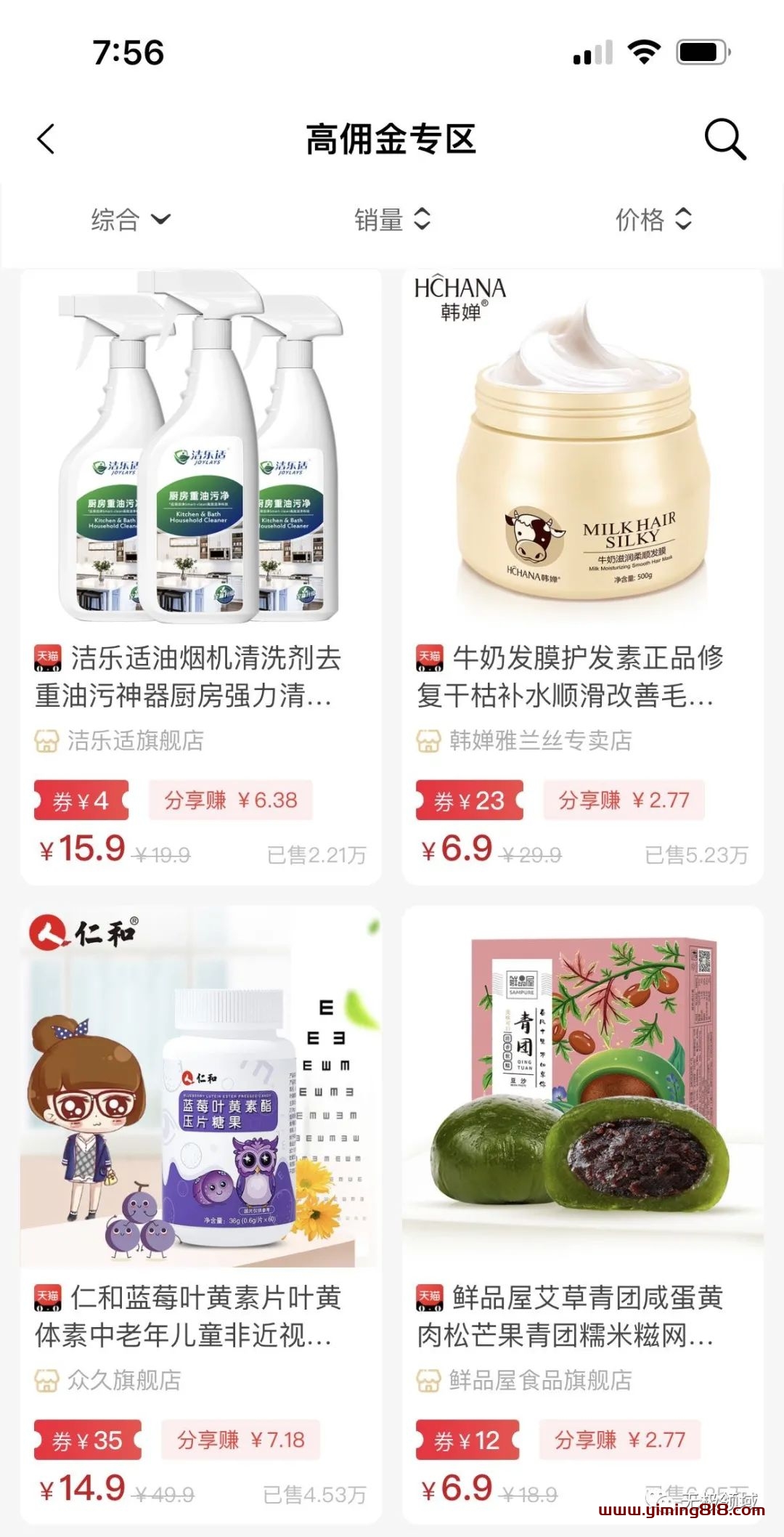784x1537 pixels.
Task: Claim the 券¥23 coupon on 牛奶发膜
Action: coord(470,800)
